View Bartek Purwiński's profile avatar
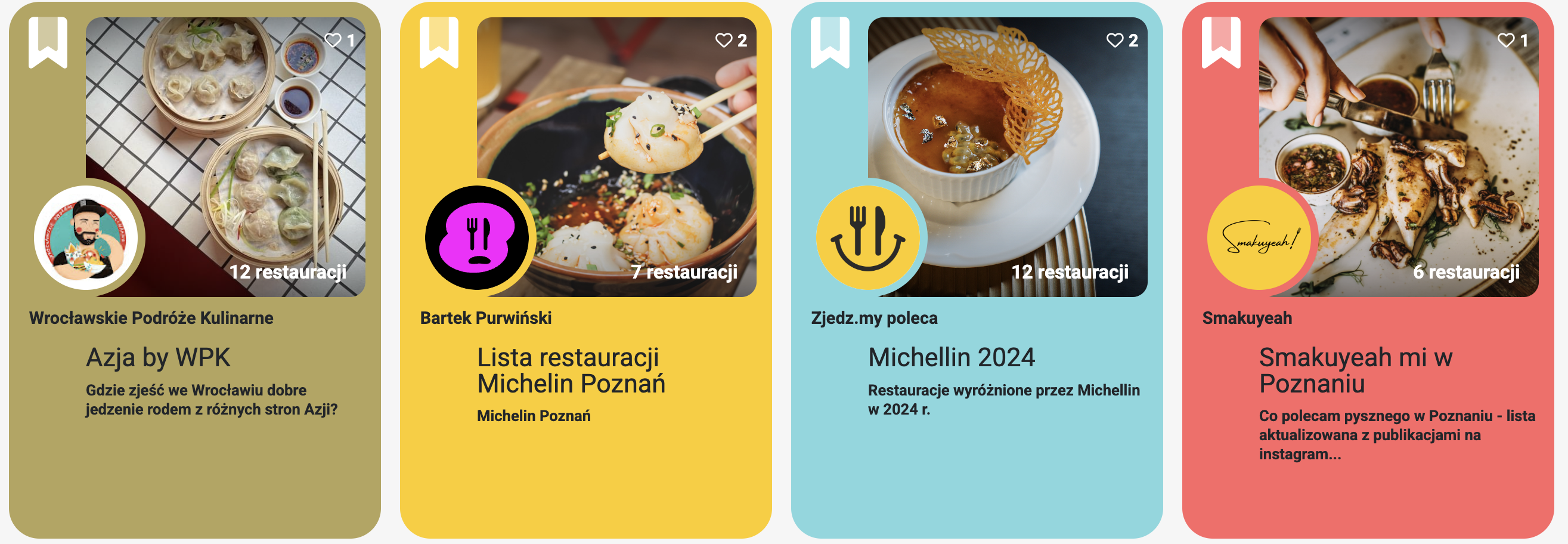Viewport: 1568px width, 544px height. coord(477,237)
